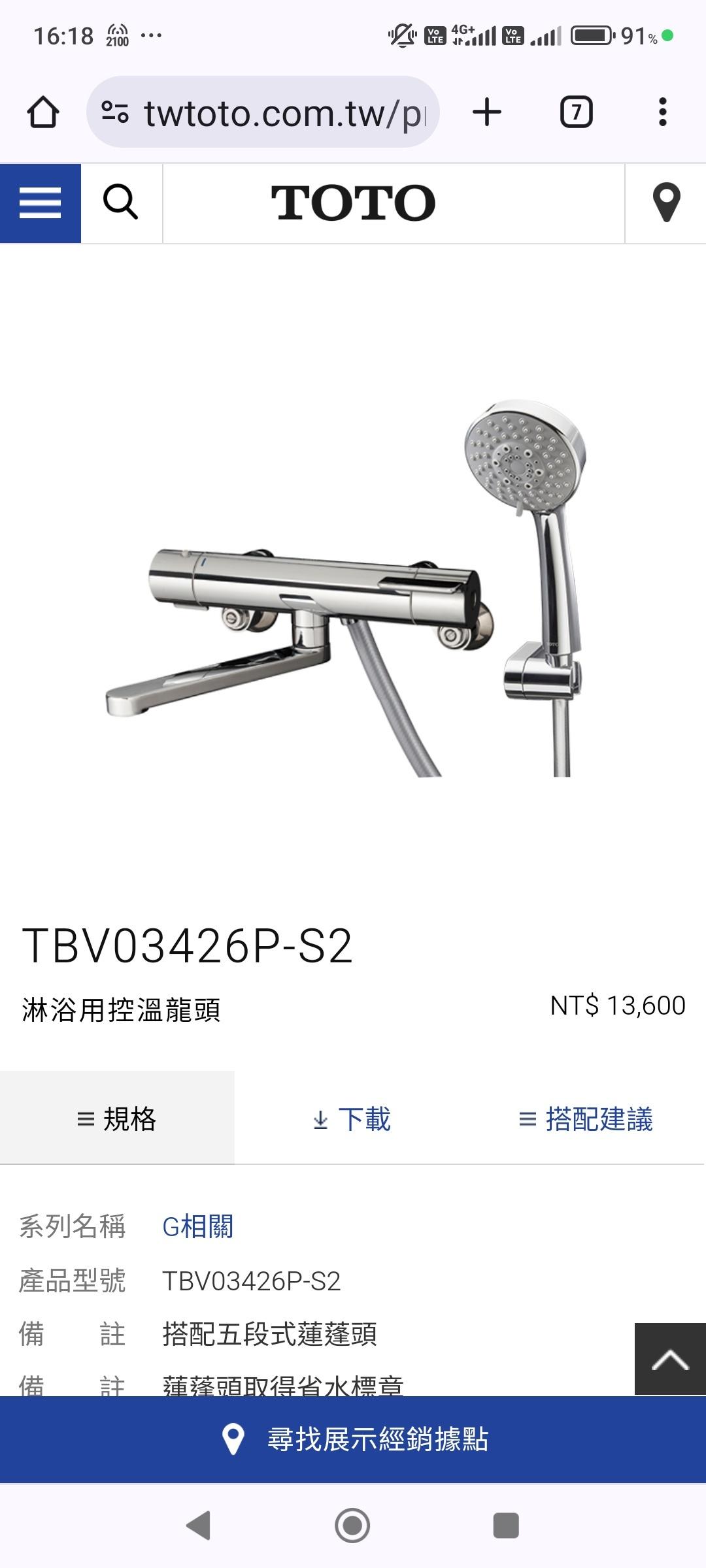706x1568 pixels.
Task: Switch to the 搭配建議 tab
Action: (x=586, y=1119)
